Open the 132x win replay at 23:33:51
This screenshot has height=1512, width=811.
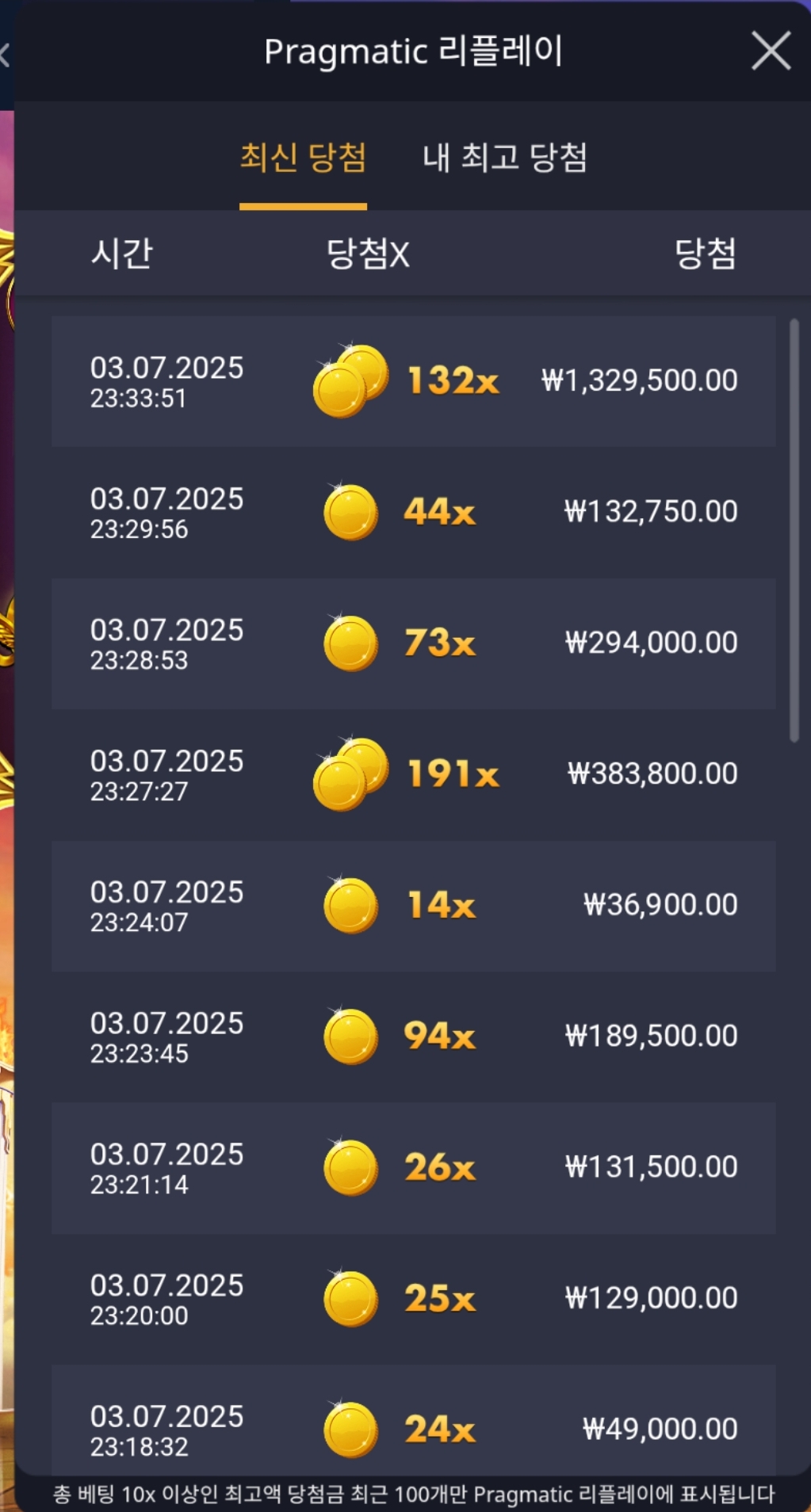click(x=413, y=381)
